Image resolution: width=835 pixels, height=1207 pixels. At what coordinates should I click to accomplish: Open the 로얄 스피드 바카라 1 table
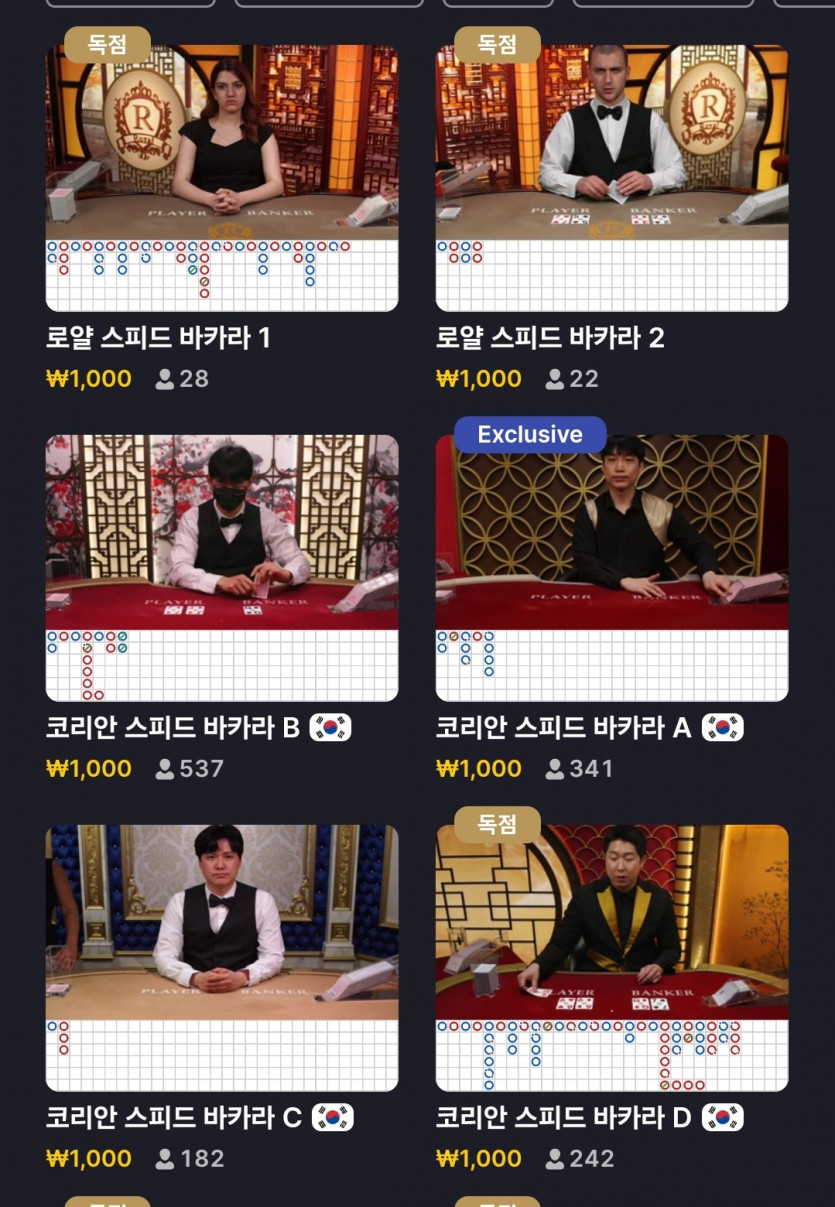[221, 178]
